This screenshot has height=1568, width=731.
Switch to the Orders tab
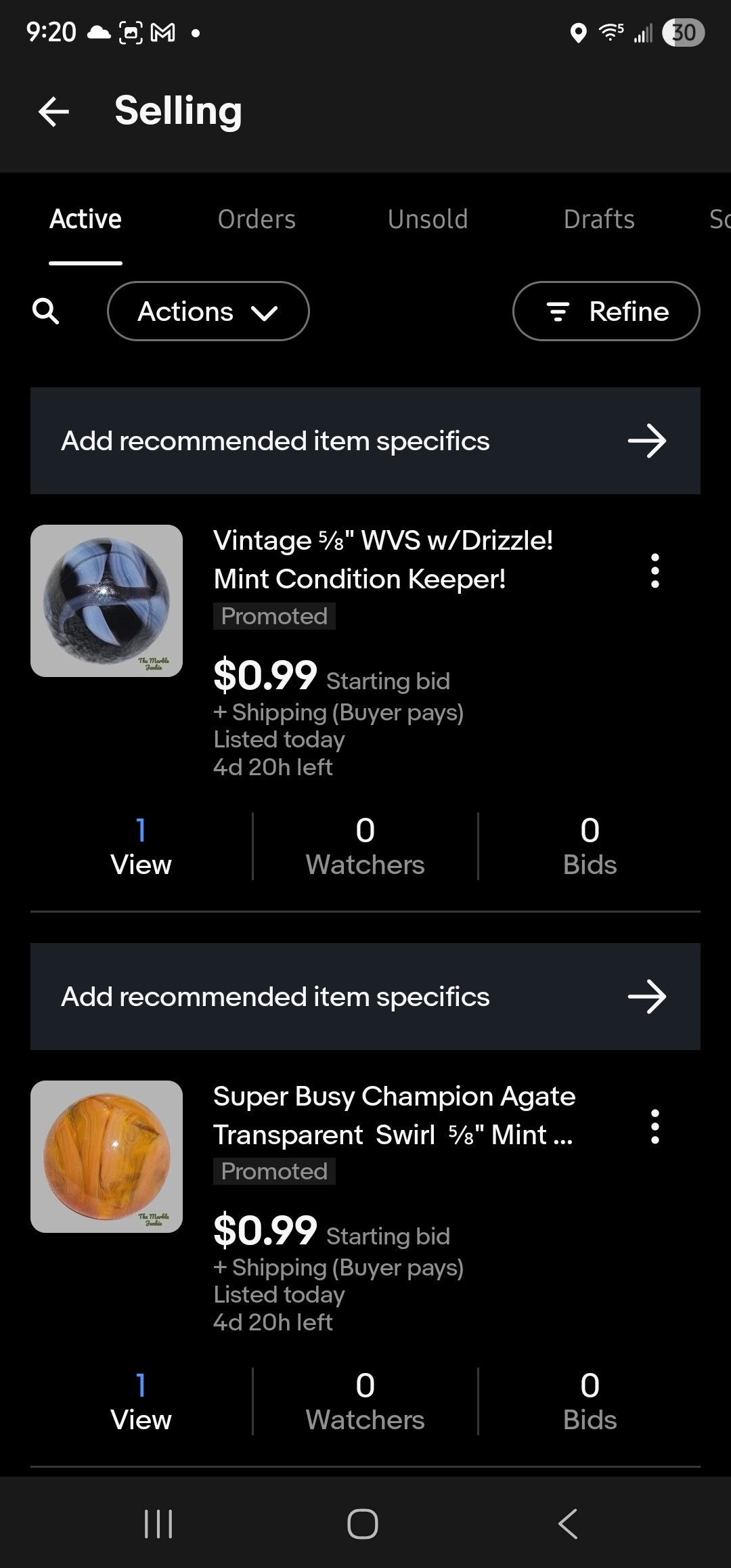click(x=257, y=219)
